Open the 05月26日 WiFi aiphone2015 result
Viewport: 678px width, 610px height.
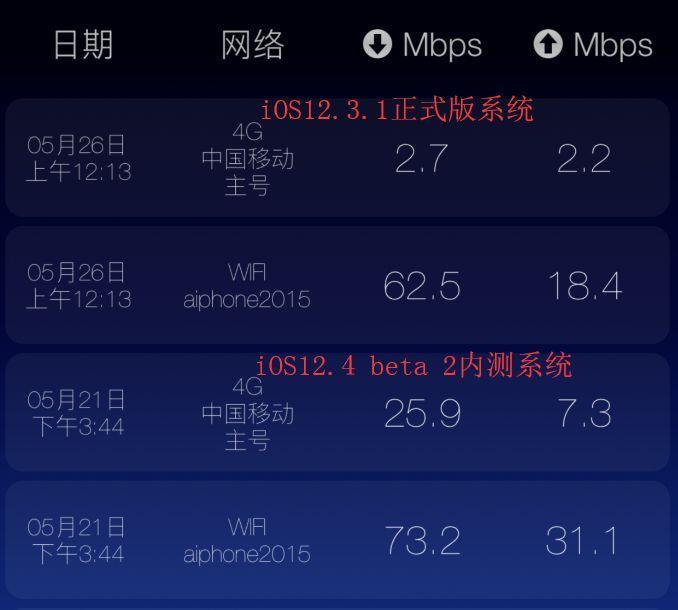[x=338, y=286]
